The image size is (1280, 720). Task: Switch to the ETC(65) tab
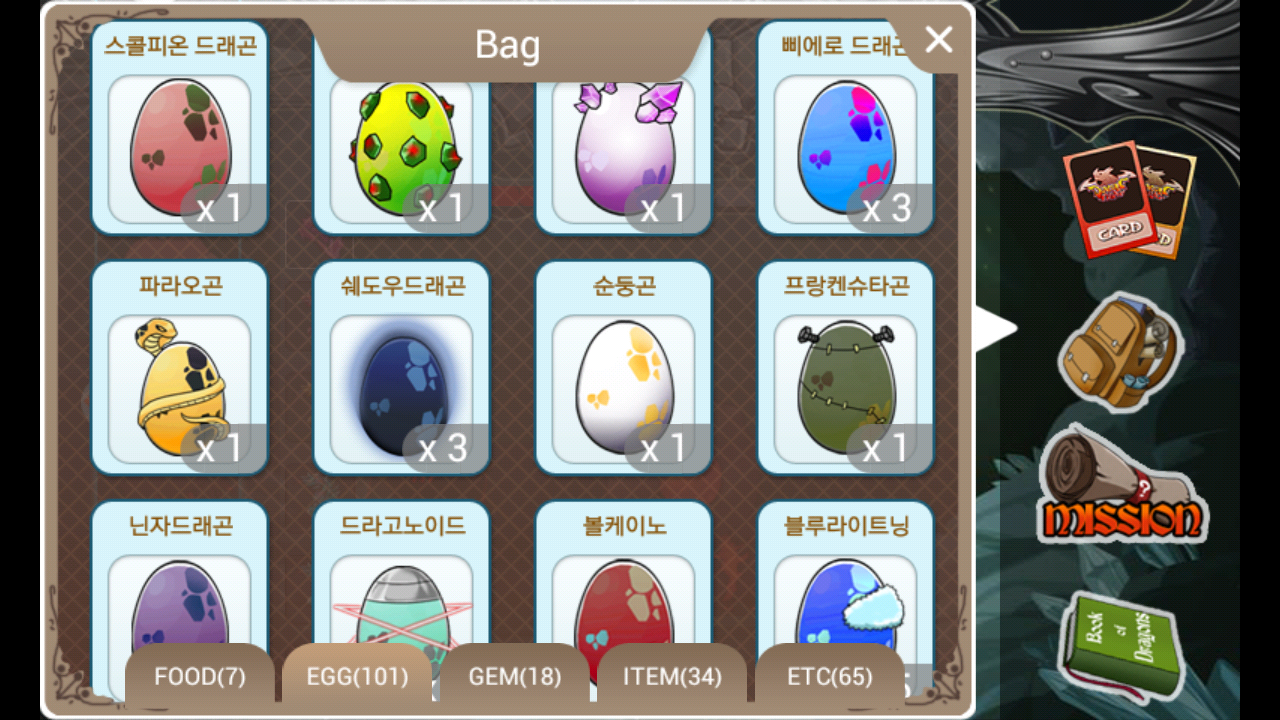coord(829,677)
